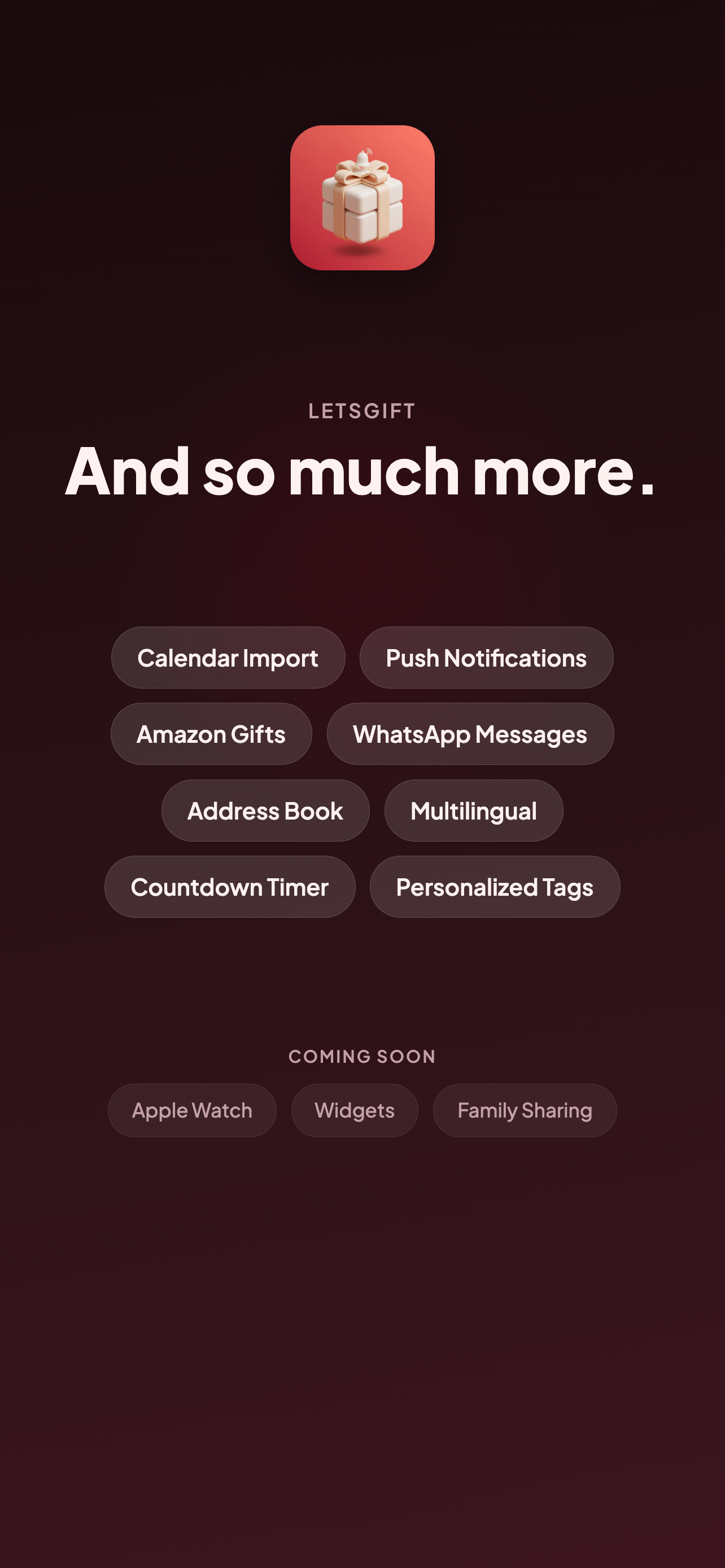This screenshot has width=725, height=1568.
Task: Open the Countdown Timer feature
Action: coord(229,887)
